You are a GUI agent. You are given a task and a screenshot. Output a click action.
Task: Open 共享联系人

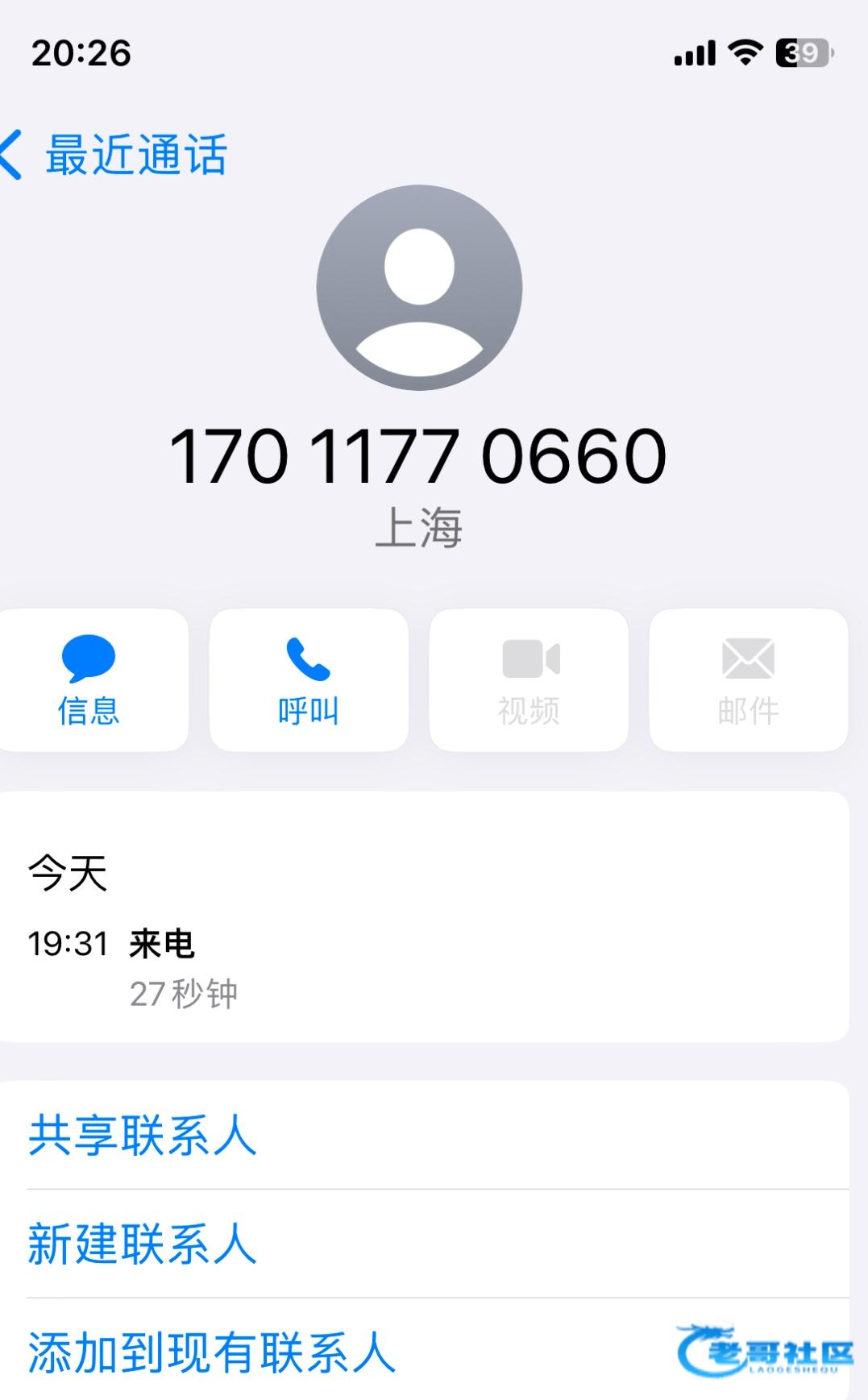click(x=425, y=1135)
